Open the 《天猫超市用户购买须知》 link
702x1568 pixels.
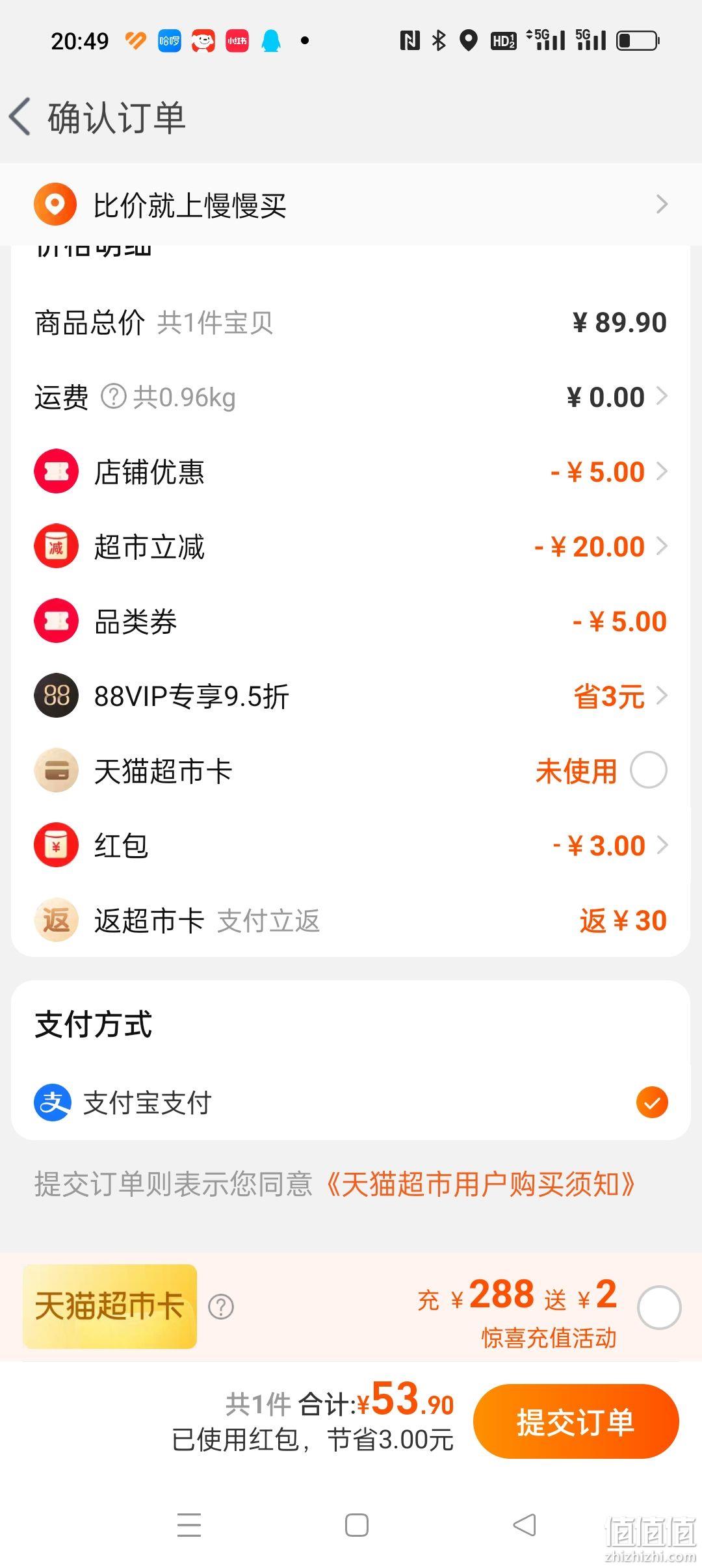pos(480,1184)
